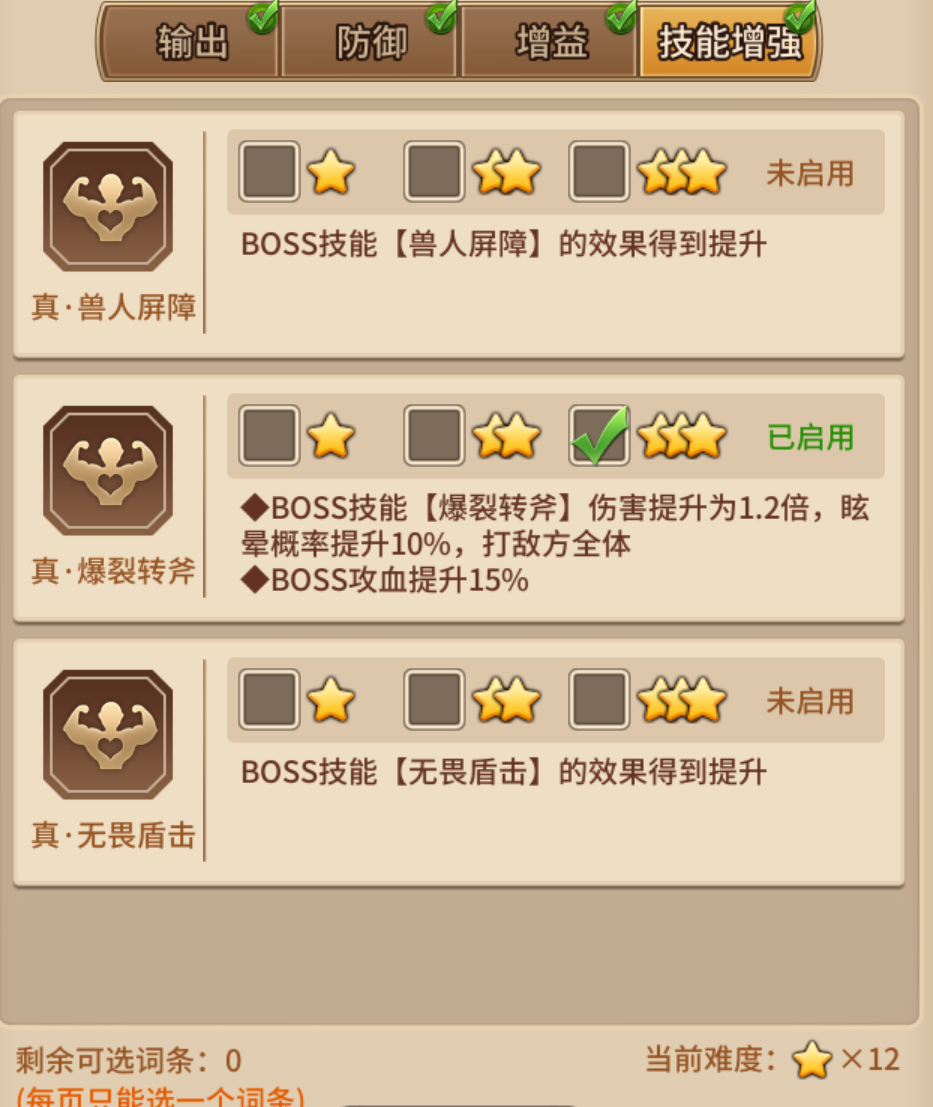Viewport: 933px width, 1107px height.
Task: Check the one-star box for 真·无畏盾击
Action: 270,700
